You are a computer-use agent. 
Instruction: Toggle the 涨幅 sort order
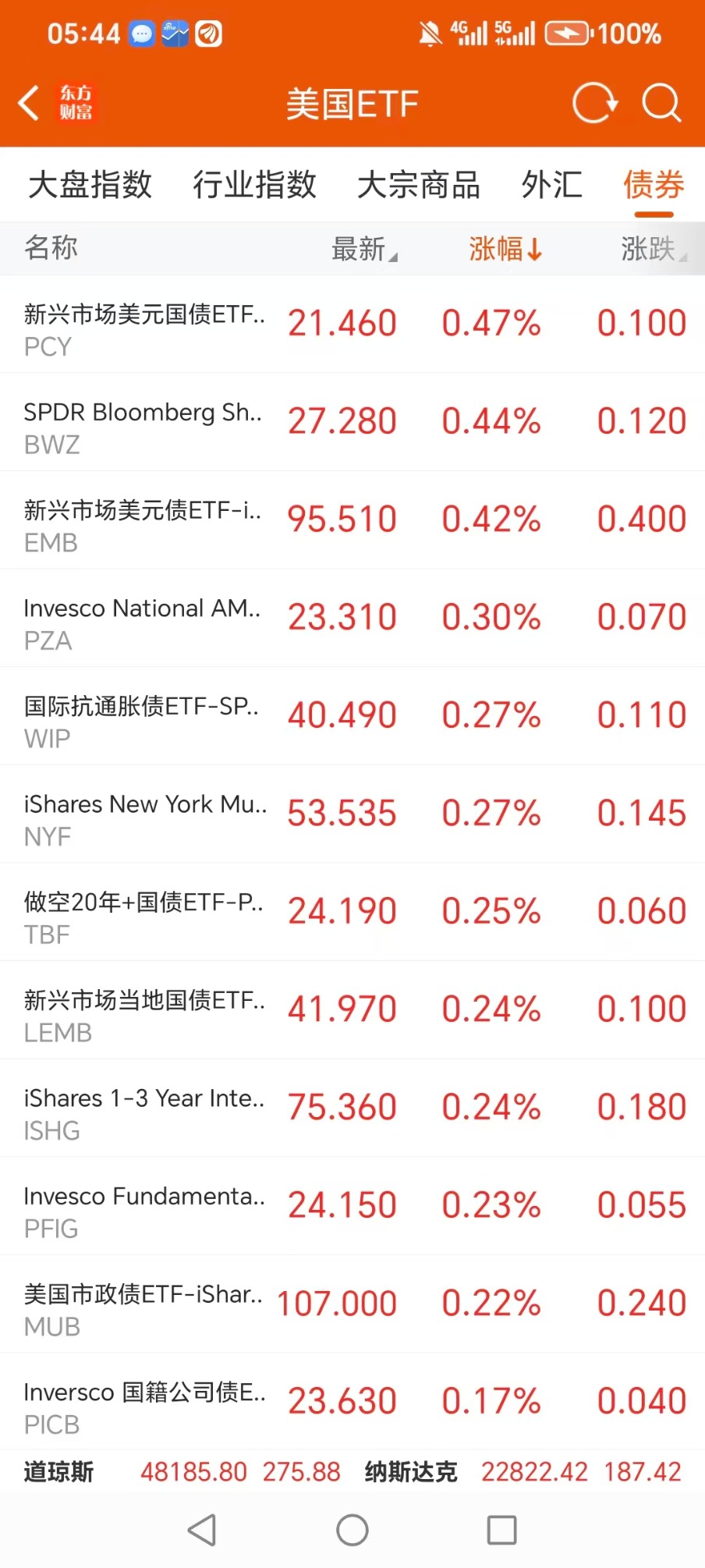pos(505,249)
